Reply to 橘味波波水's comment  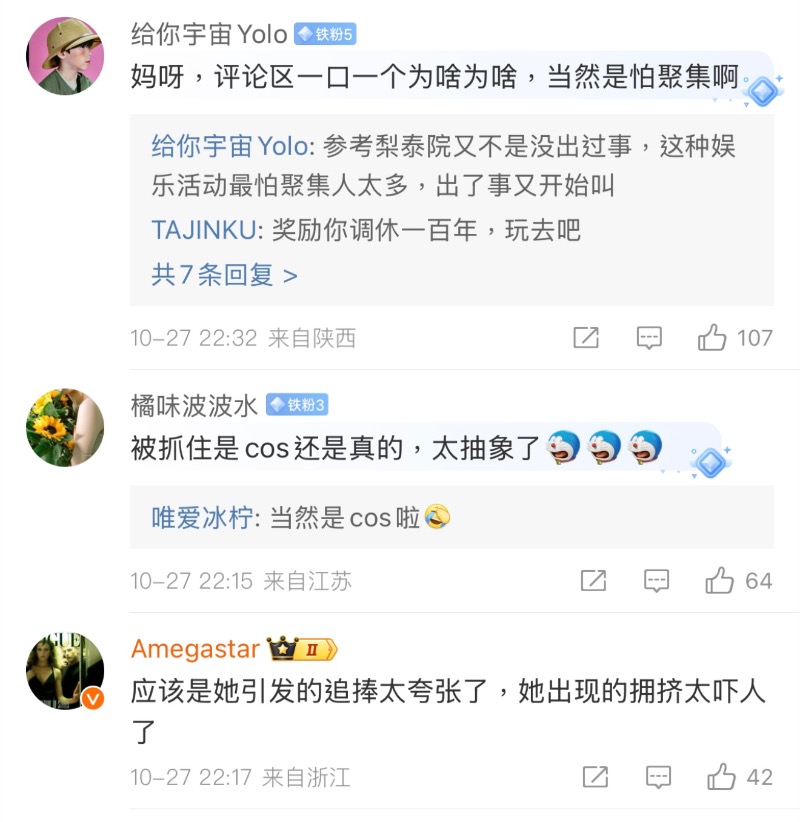tap(656, 580)
